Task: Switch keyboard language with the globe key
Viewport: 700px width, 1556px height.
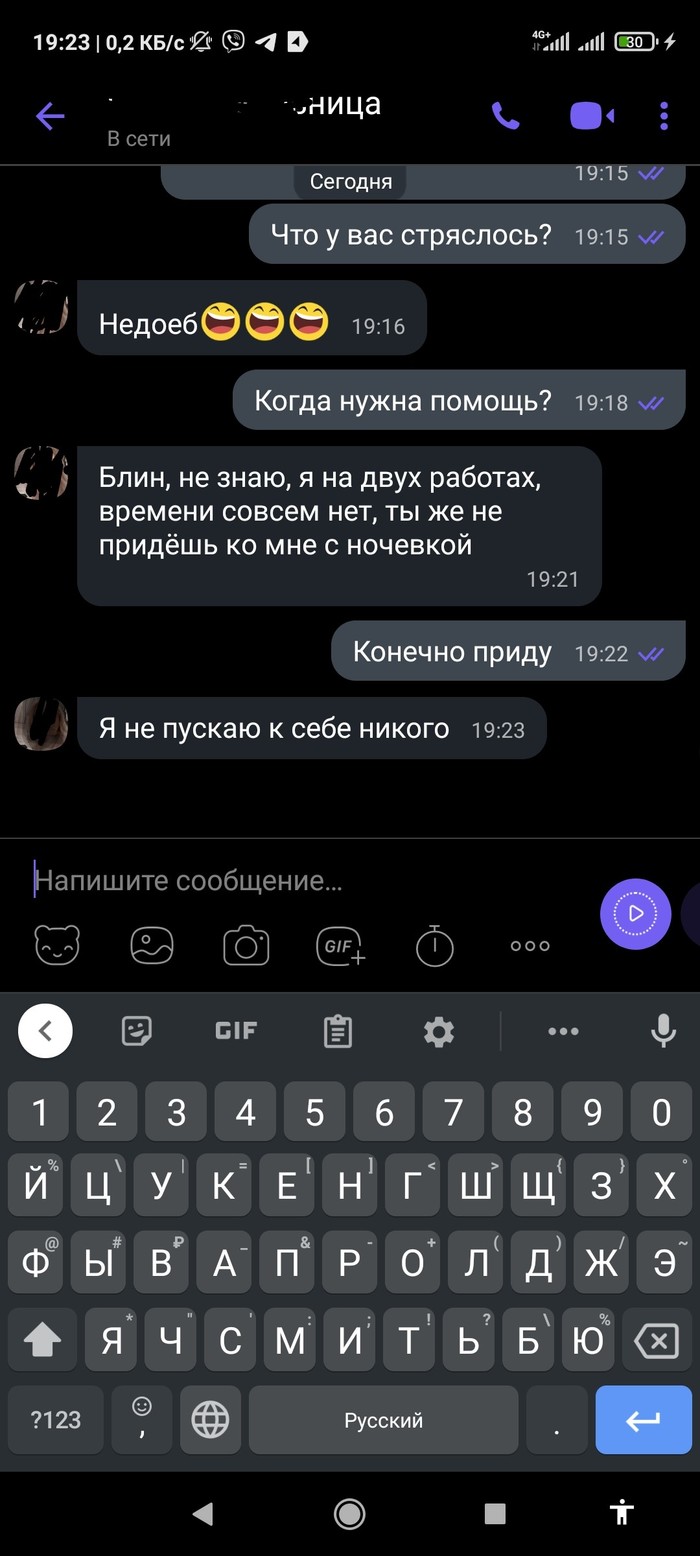Action: point(210,1419)
